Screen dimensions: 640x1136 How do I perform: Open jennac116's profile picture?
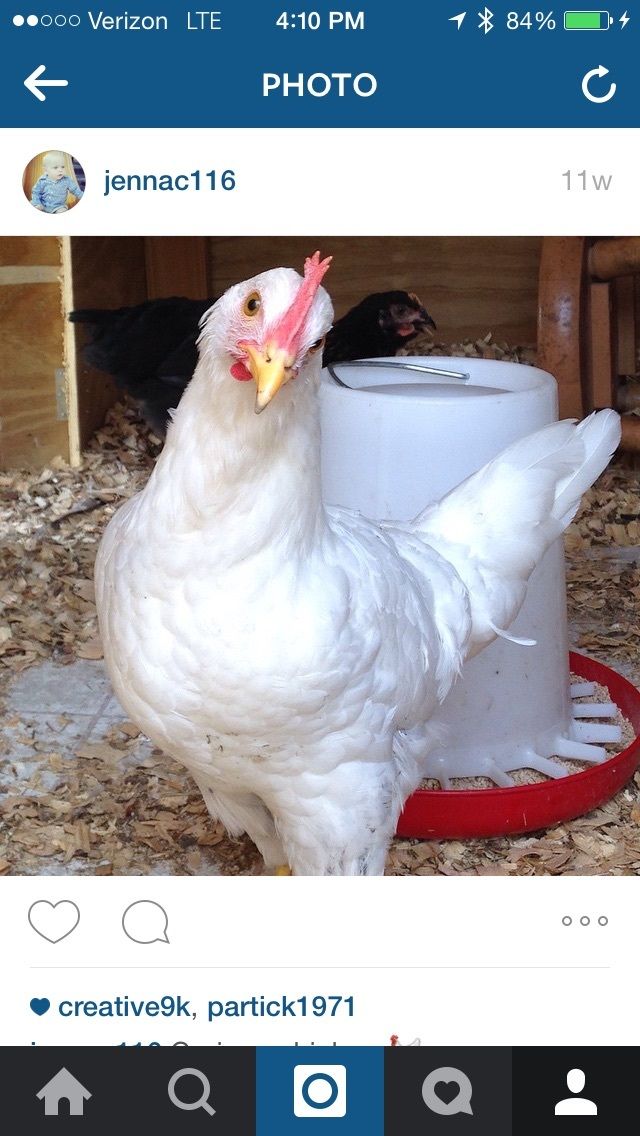54,182
